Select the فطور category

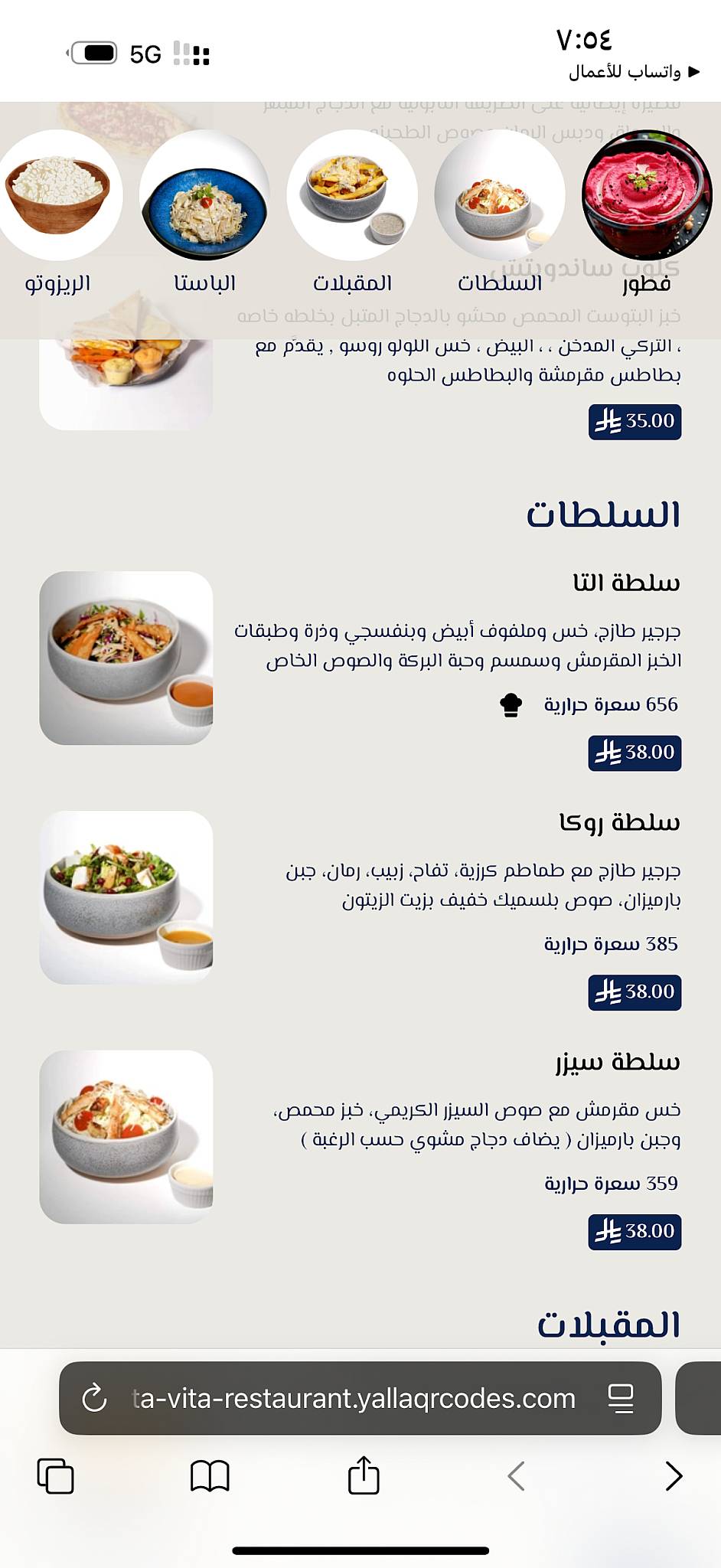click(647, 214)
